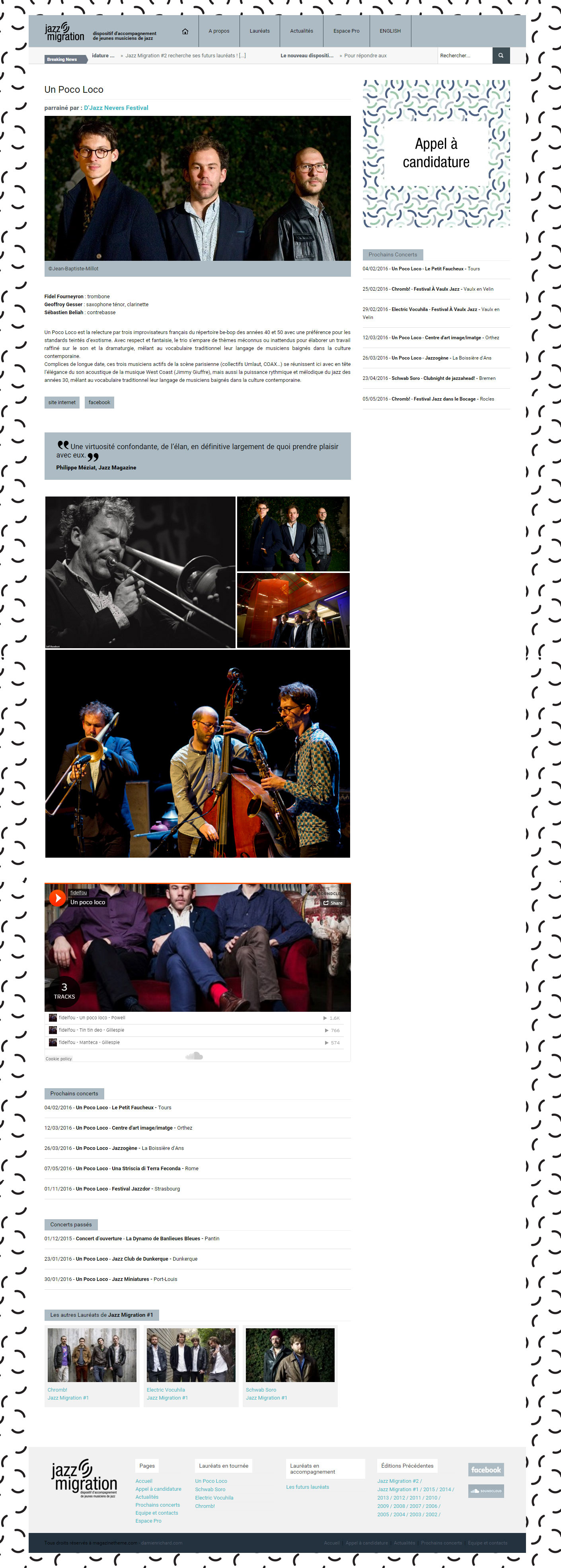Open the home icon in the navigation bar
561x1568 pixels.
pos(185,31)
